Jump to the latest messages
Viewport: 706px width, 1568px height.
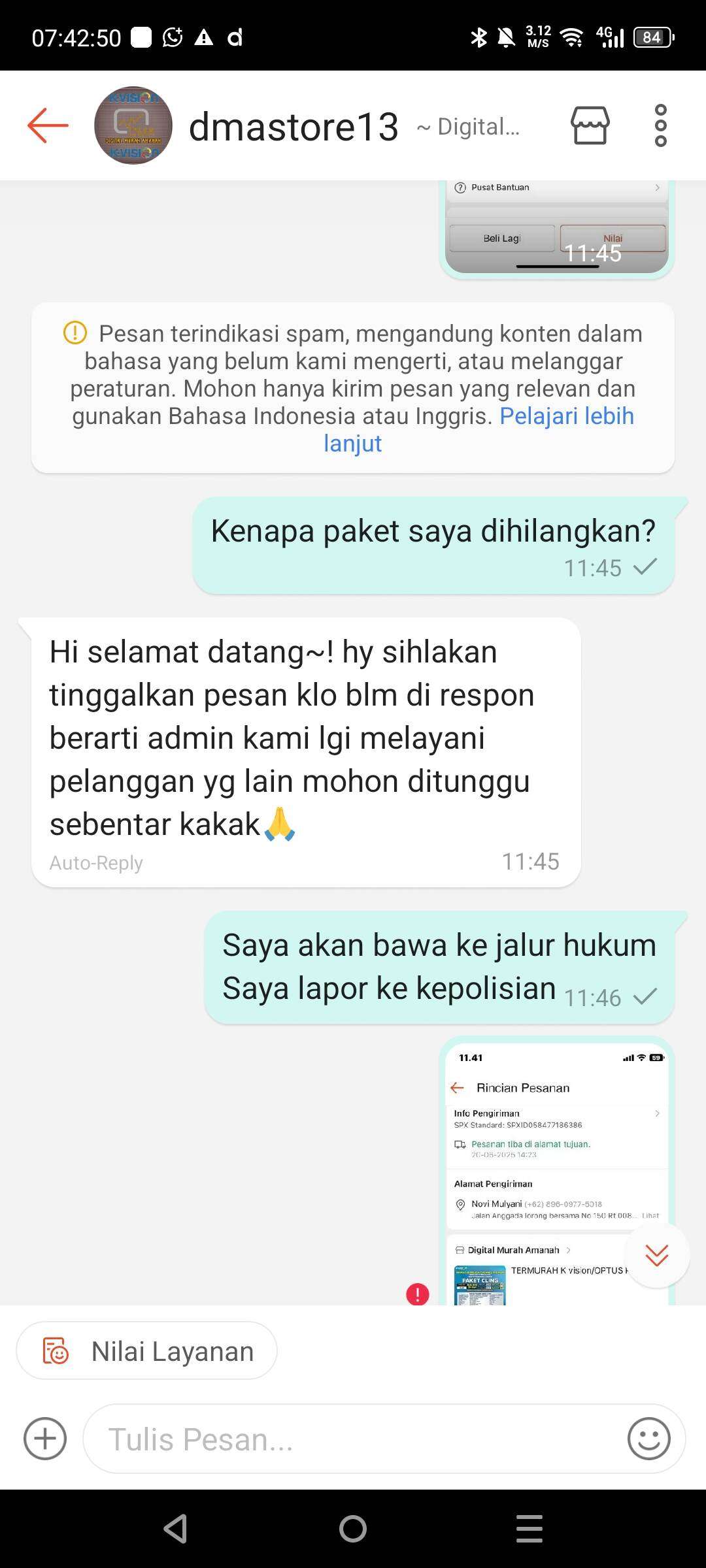(656, 1255)
